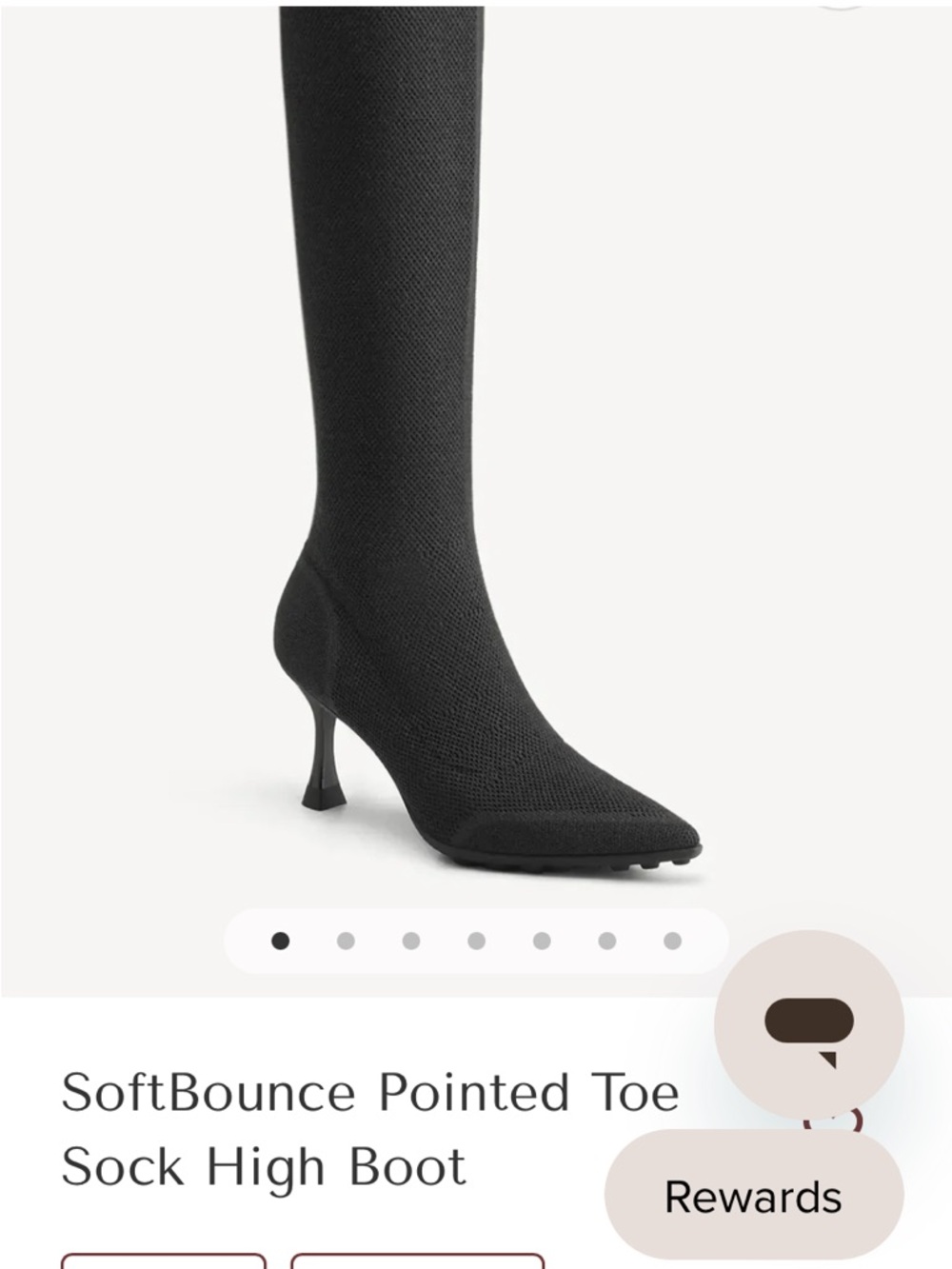The height and width of the screenshot is (1269, 952).
Task: Select the third carousel dot
Action: point(410,941)
